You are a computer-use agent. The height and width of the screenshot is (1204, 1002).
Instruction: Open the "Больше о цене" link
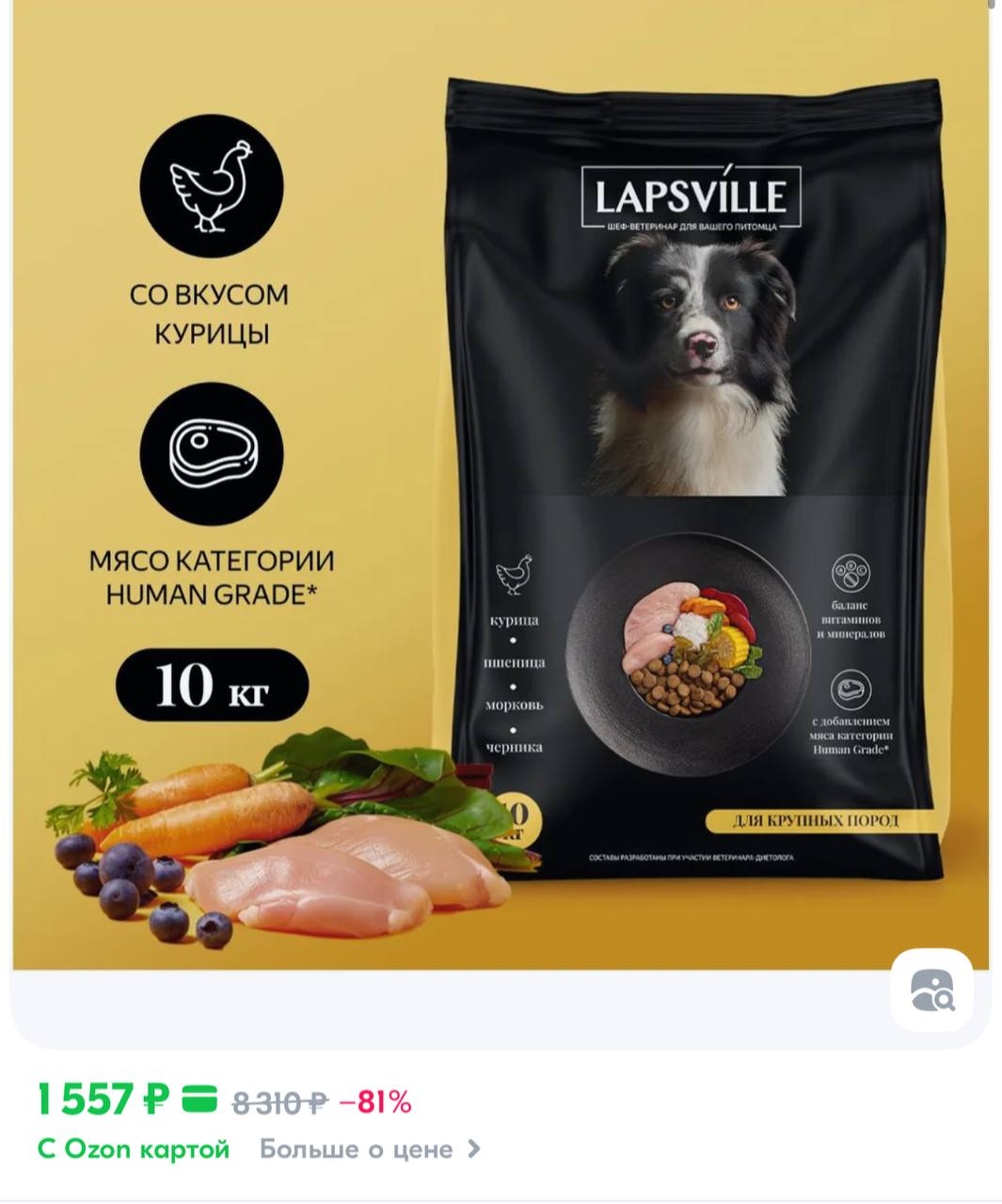pos(369,1149)
